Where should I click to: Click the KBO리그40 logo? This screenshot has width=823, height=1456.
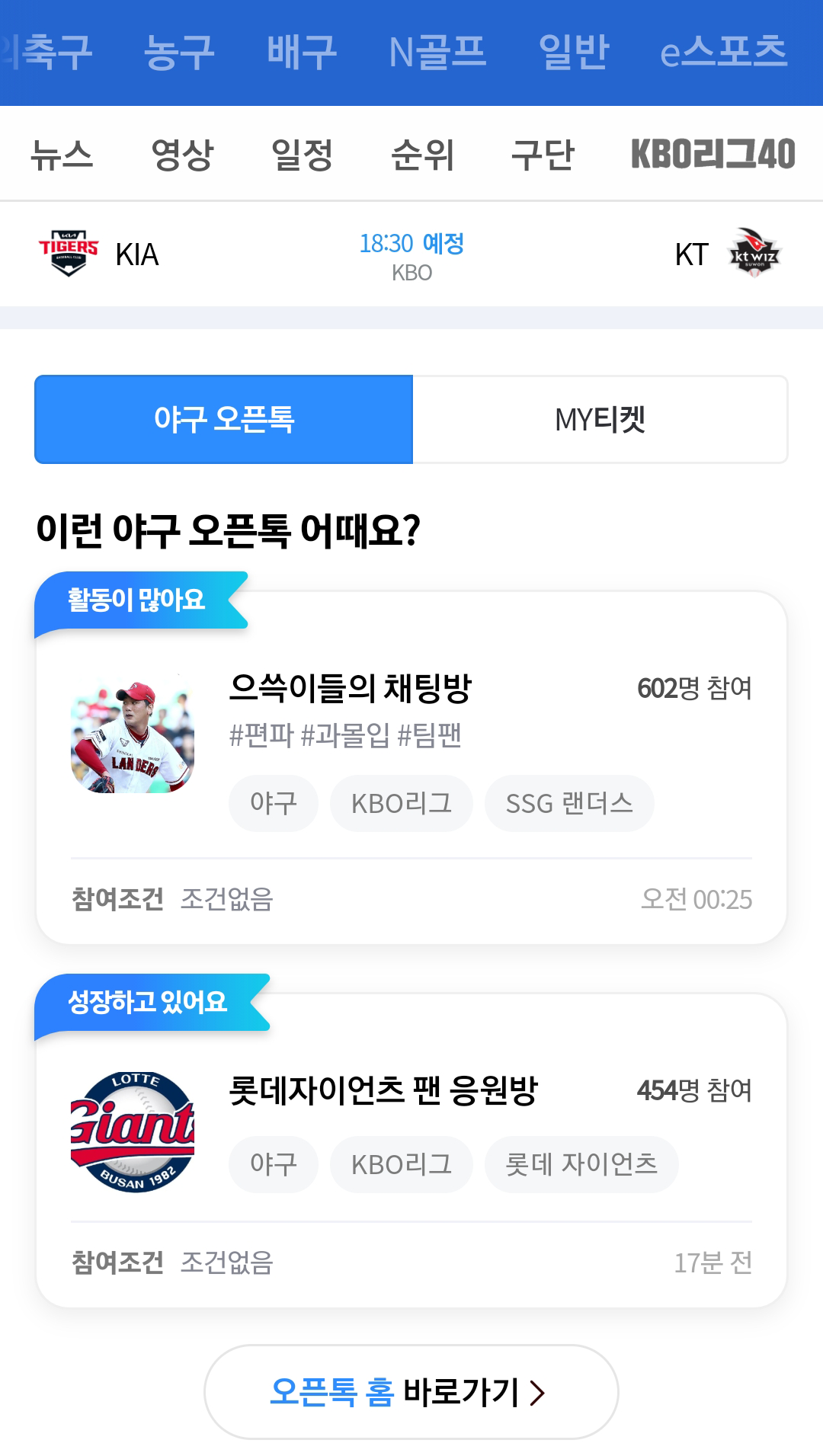click(713, 154)
